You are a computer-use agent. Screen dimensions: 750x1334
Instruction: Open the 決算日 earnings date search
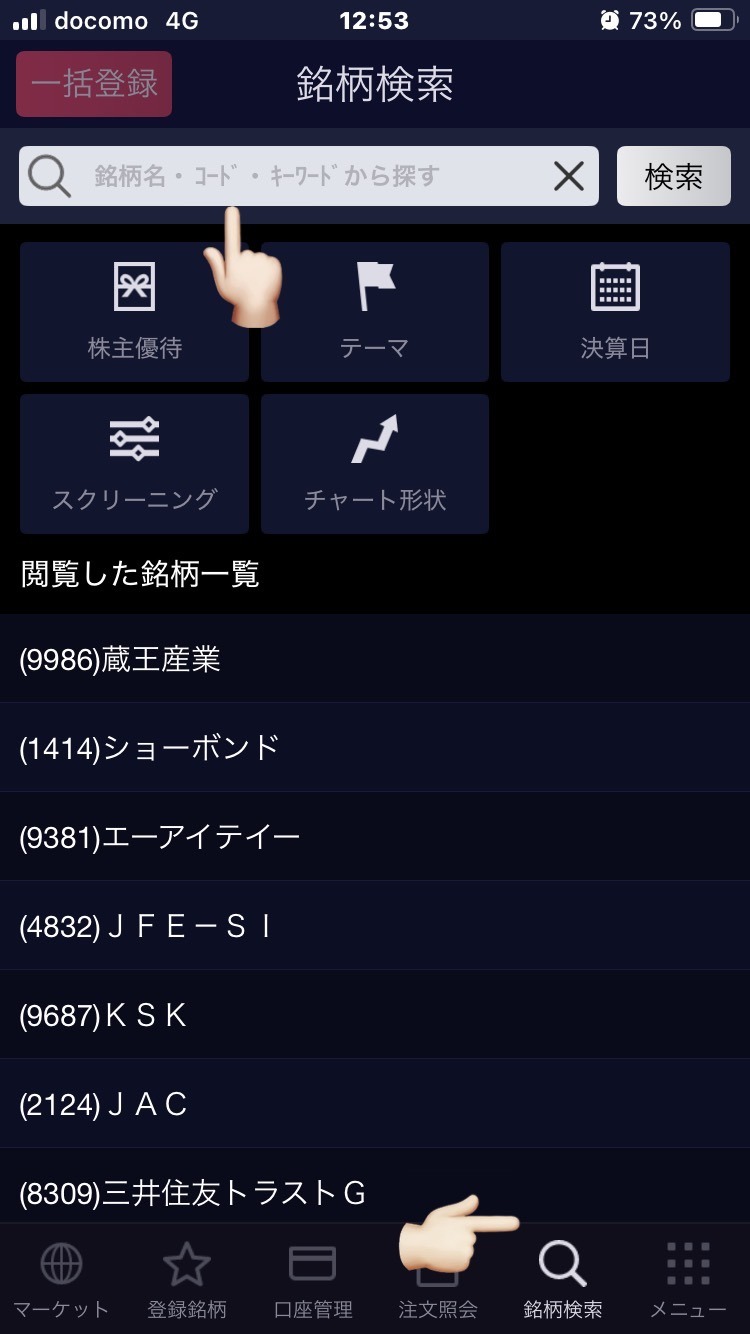(x=615, y=310)
